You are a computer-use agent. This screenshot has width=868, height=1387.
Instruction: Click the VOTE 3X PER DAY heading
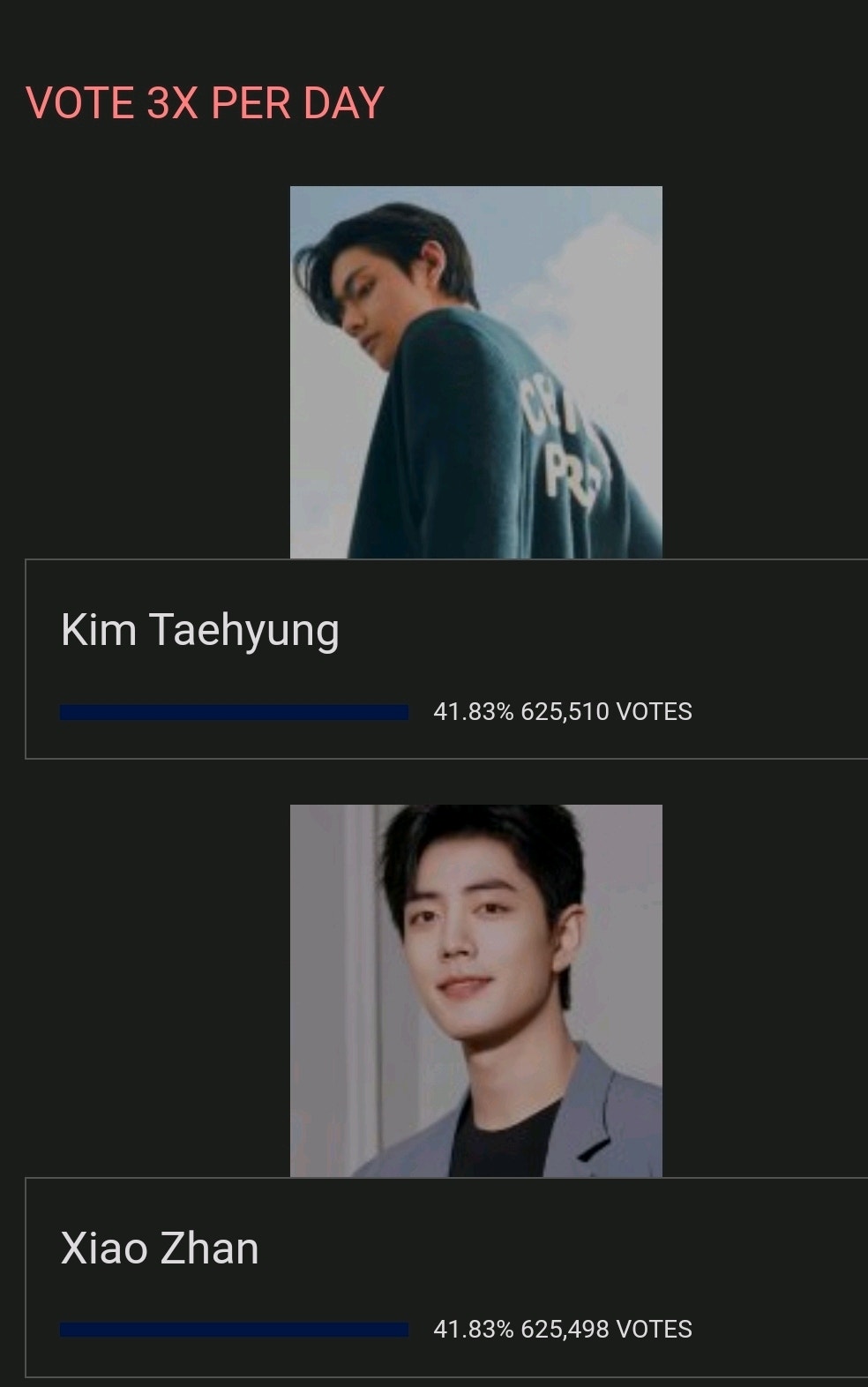(x=205, y=103)
